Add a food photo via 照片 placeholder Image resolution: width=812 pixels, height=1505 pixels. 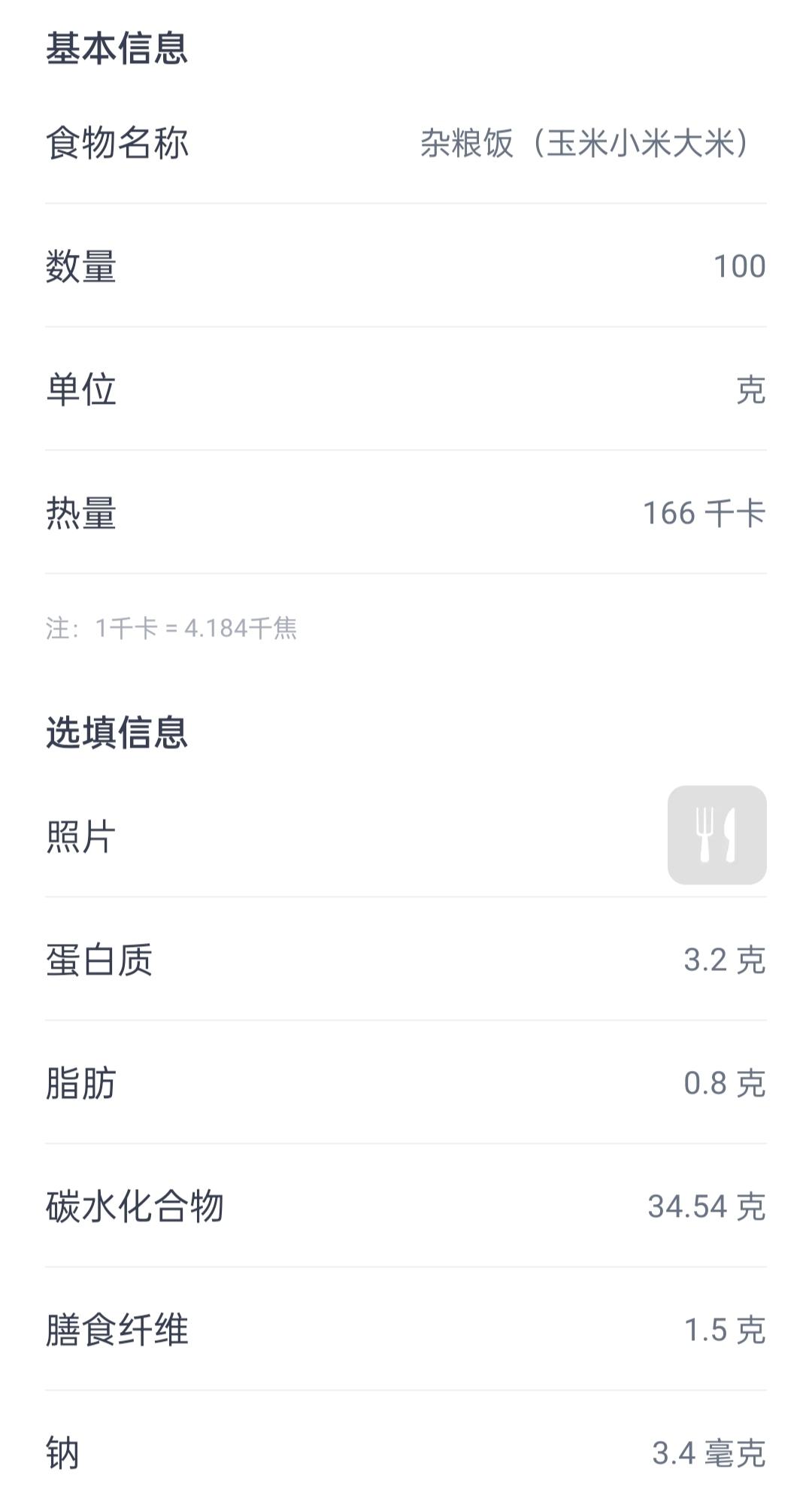(717, 835)
